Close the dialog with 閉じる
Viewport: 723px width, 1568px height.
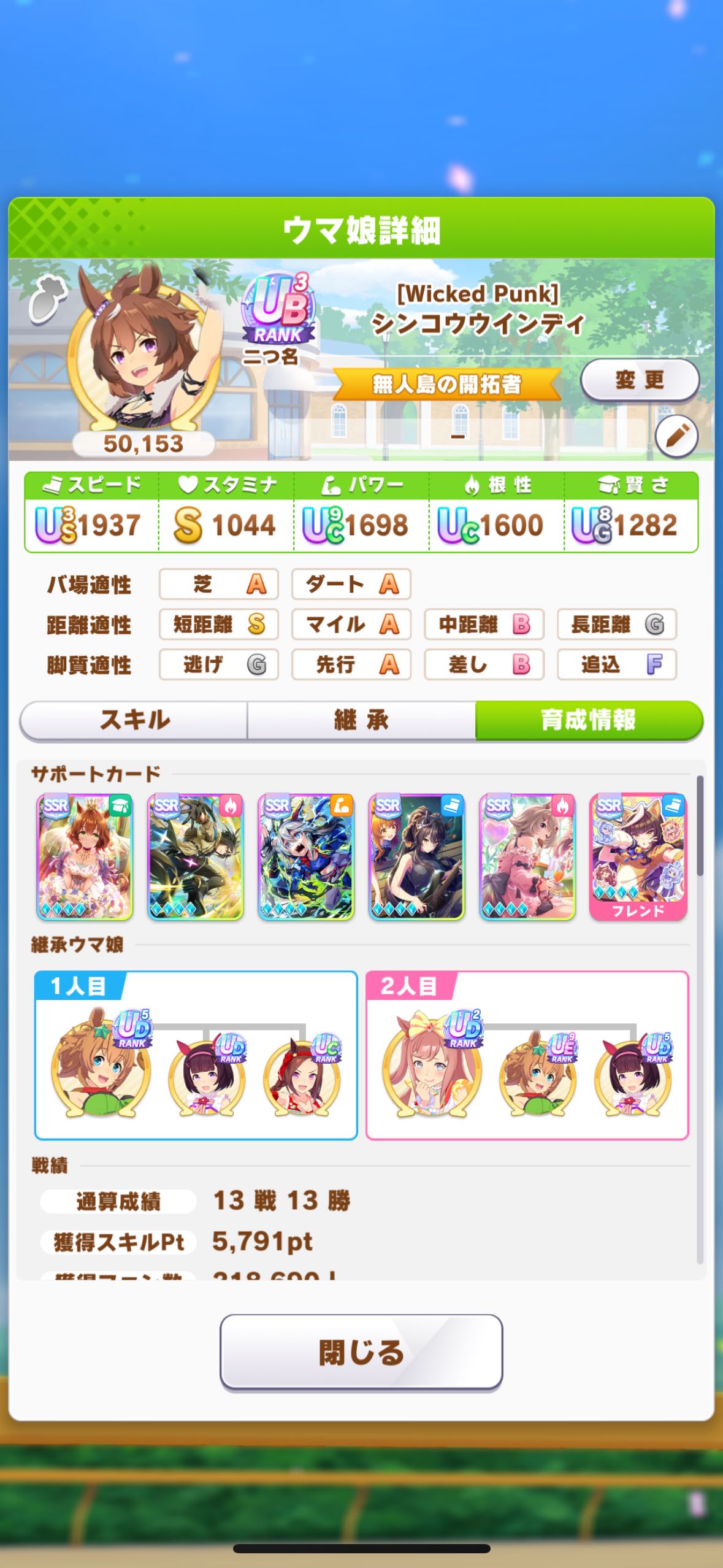[x=361, y=1353]
